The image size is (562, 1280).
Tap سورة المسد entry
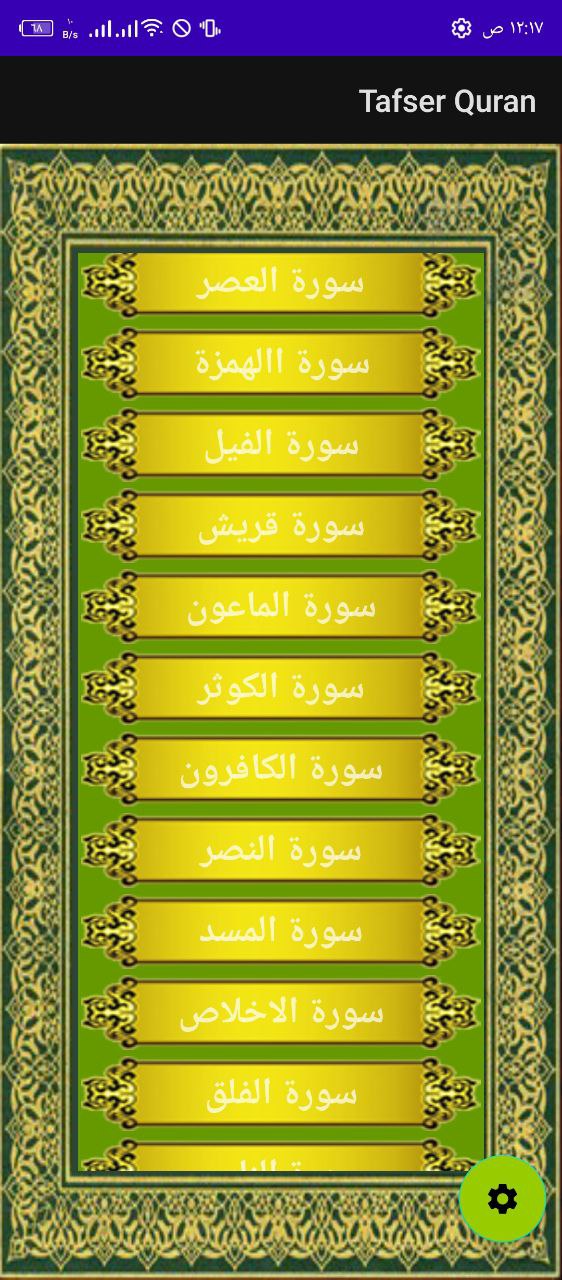click(x=281, y=932)
